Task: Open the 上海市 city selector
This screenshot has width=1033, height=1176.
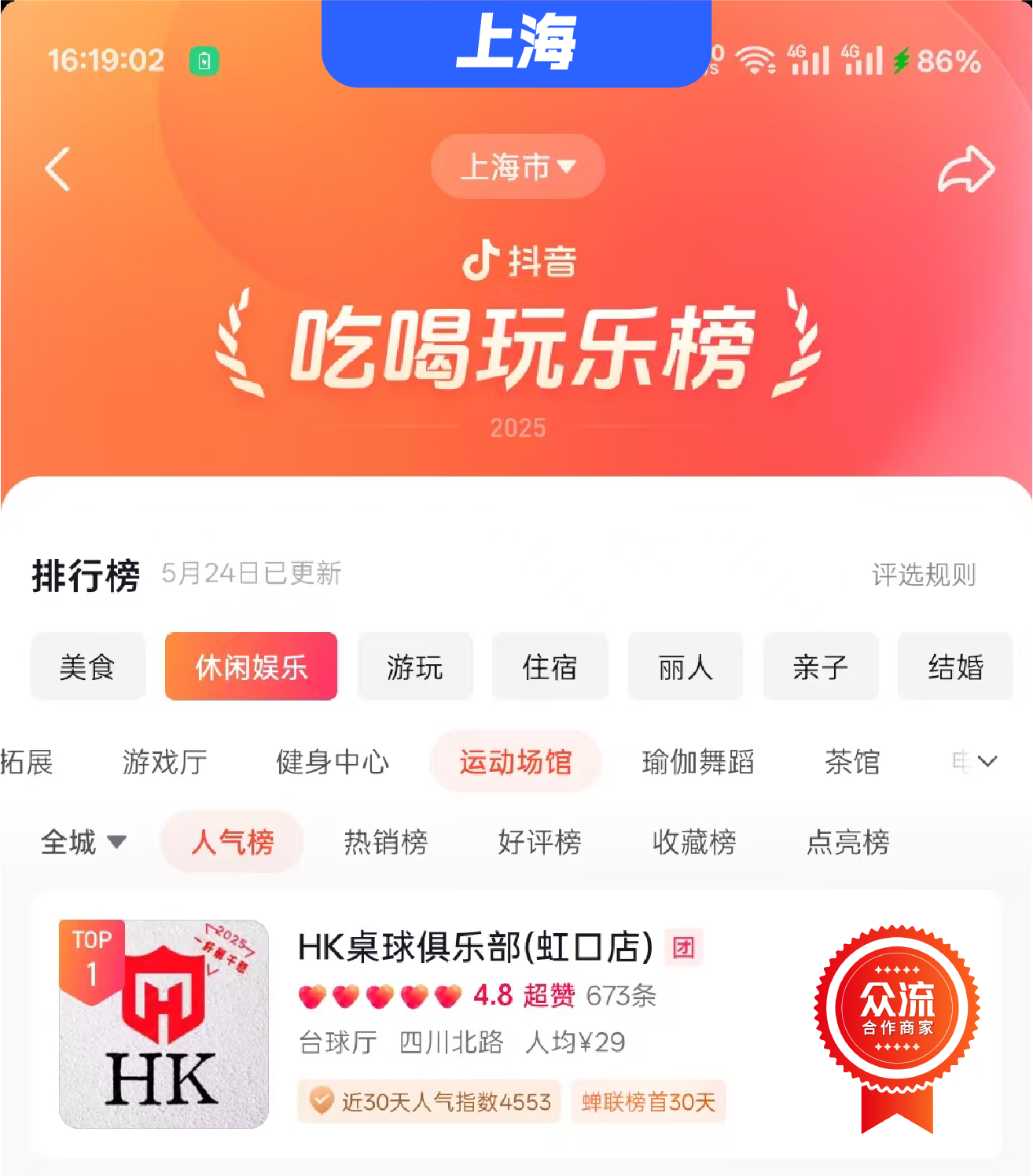Action: point(518,167)
